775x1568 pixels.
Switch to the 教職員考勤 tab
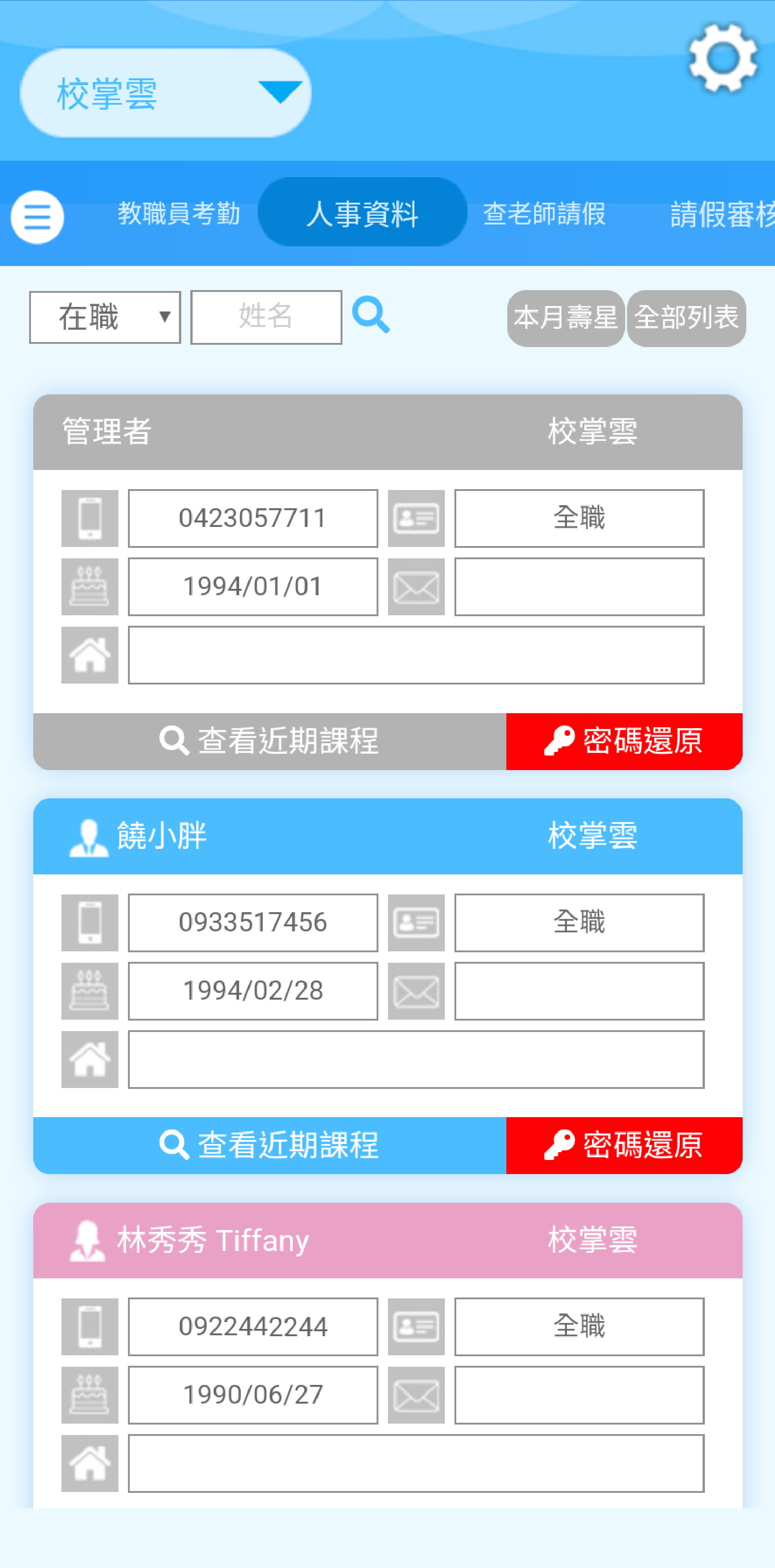pyautogui.click(x=179, y=214)
